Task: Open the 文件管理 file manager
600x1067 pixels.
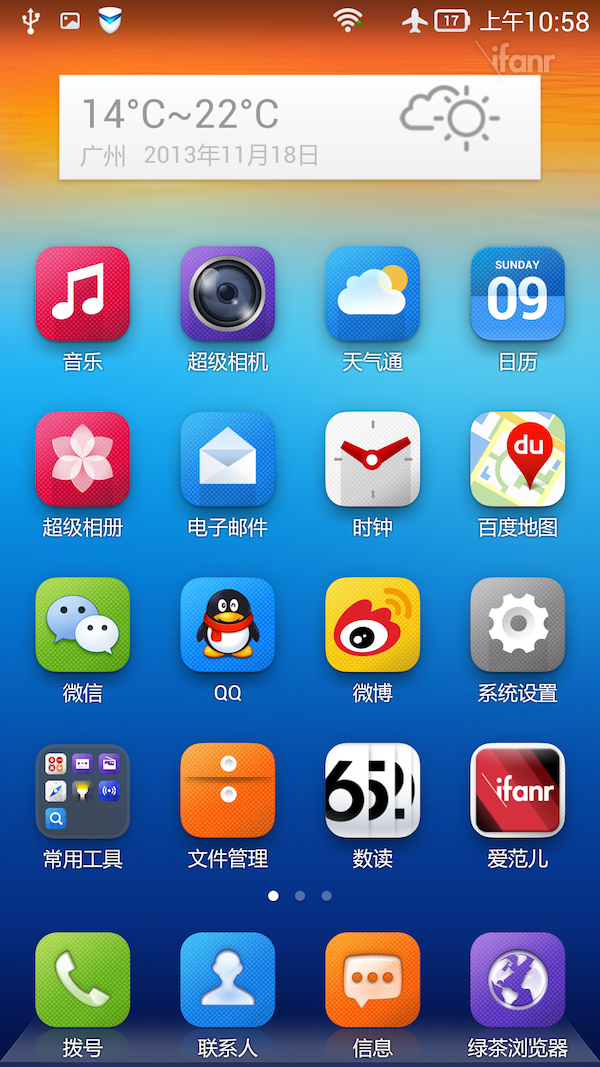Action: point(227,790)
